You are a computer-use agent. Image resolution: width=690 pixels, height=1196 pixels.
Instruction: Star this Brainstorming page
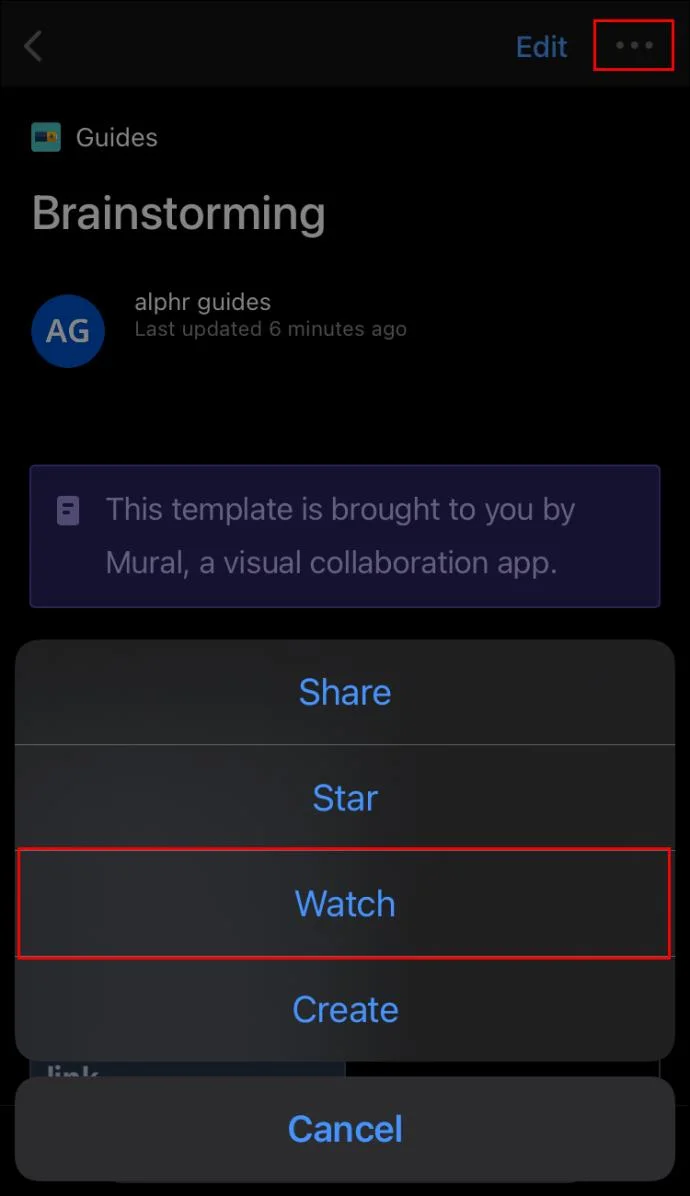(345, 798)
